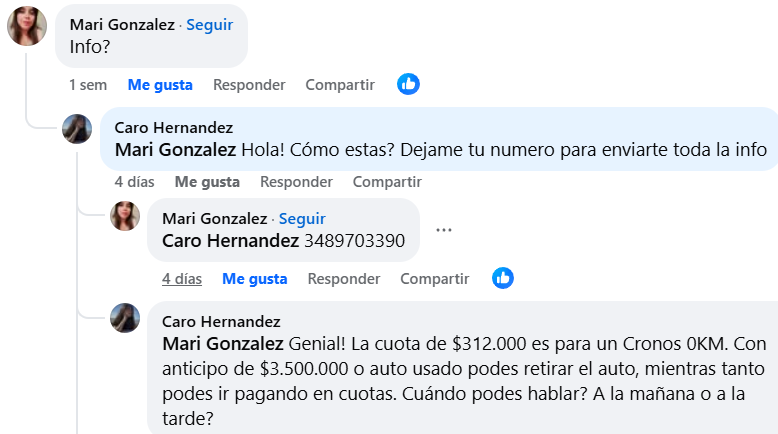View reactions on the Info? comment

point(408,85)
